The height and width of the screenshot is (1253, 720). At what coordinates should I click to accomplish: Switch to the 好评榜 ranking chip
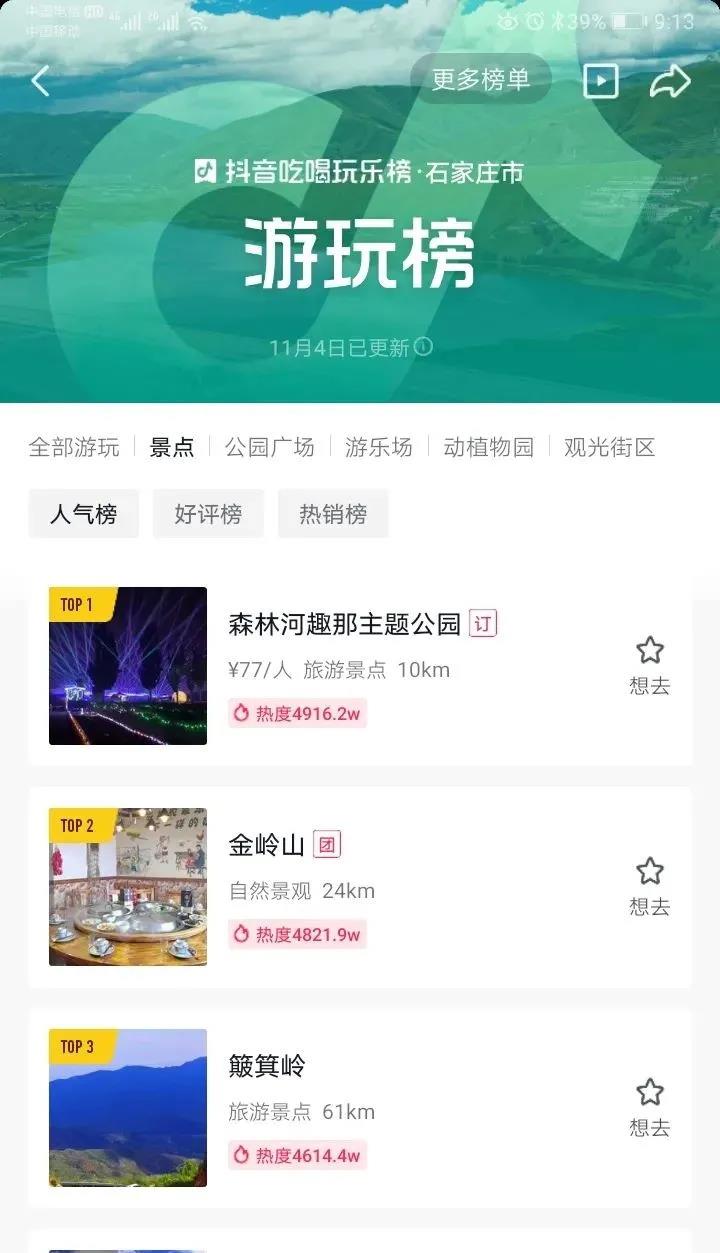[x=208, y=514]
